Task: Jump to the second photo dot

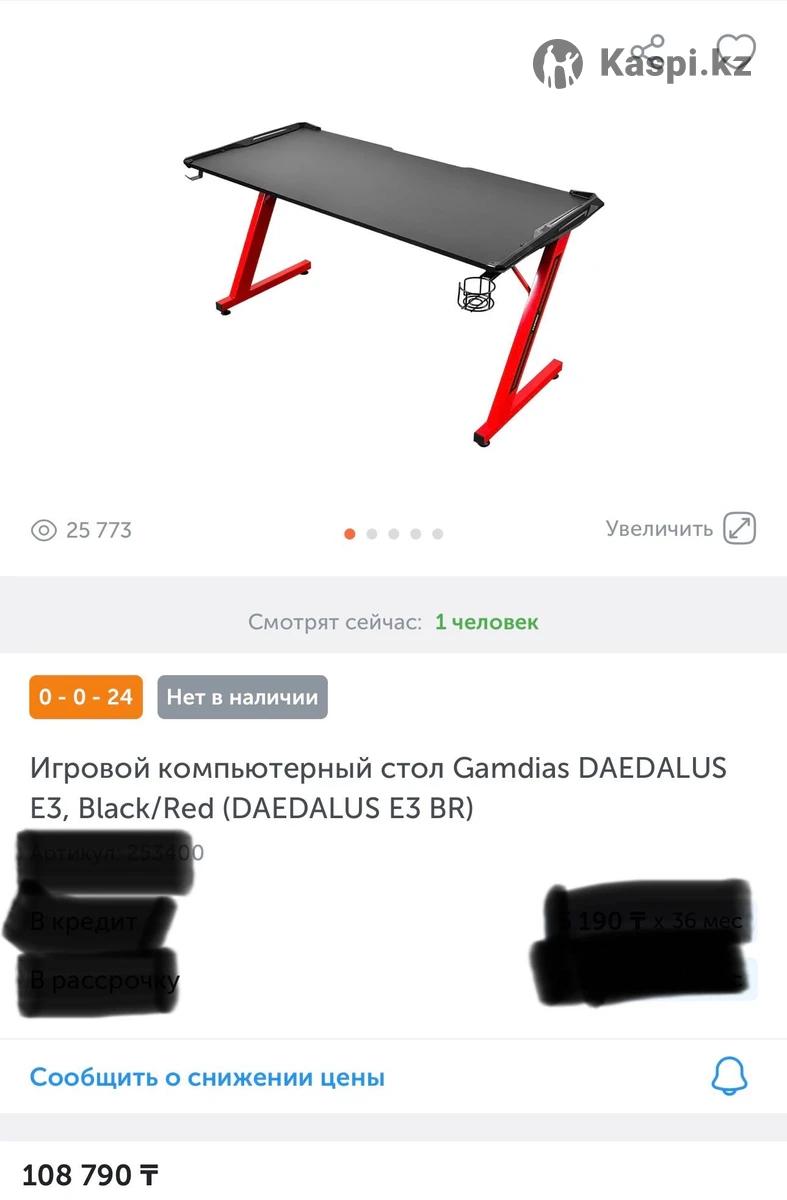Action: (x=372, y=534)
